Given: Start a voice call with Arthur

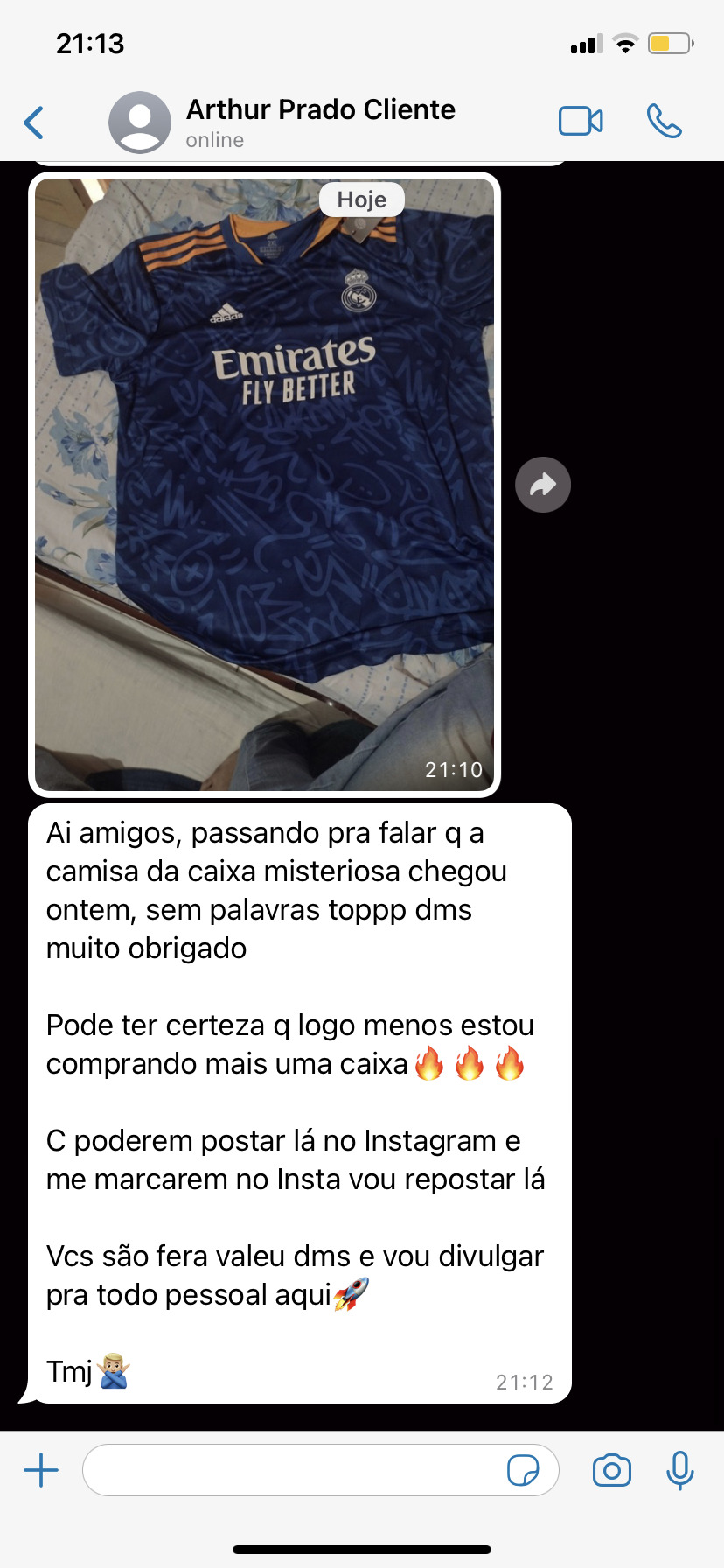Looking at the screenshot, I should coord(665,121).
